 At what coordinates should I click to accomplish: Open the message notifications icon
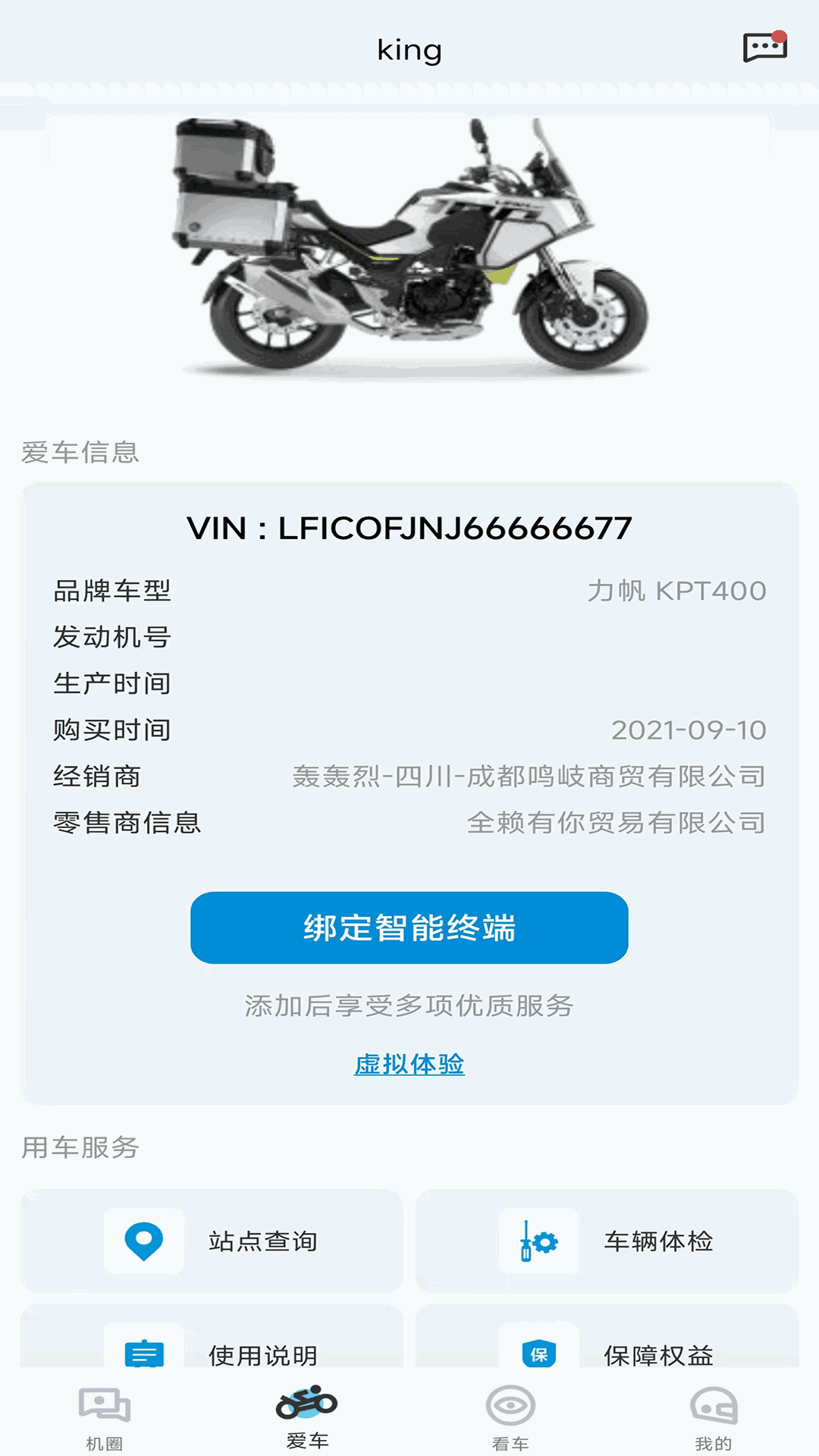766,48
